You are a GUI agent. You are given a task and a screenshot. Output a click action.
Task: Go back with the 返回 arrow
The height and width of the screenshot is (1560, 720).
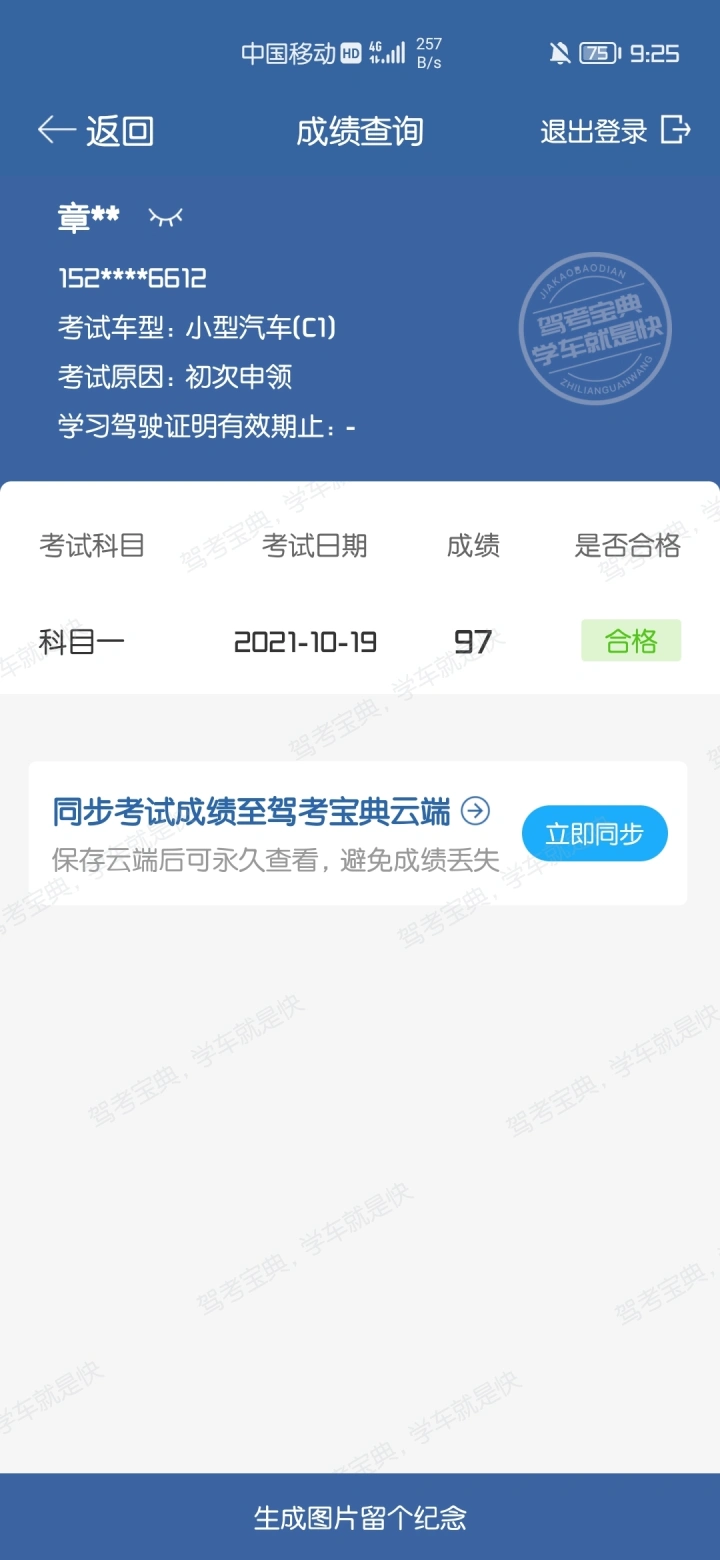(x=95, y=131)
